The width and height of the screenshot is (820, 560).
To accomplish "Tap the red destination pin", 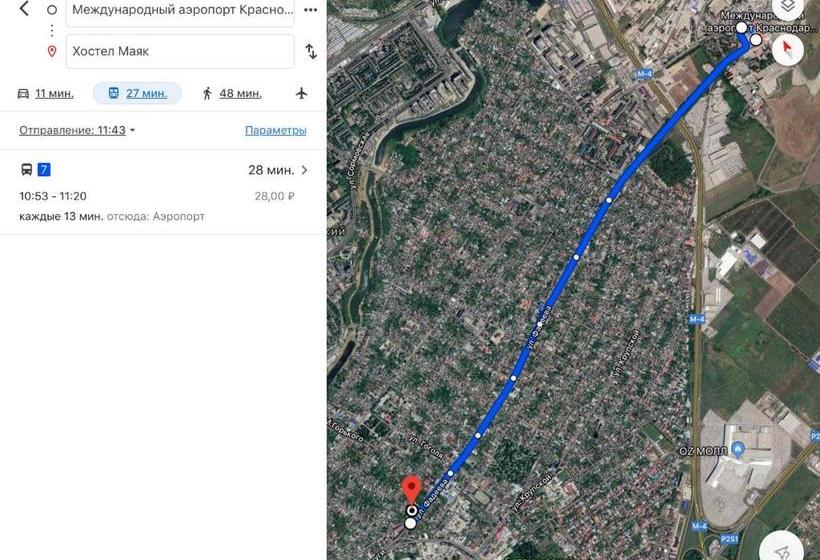I will pos(411,491).
